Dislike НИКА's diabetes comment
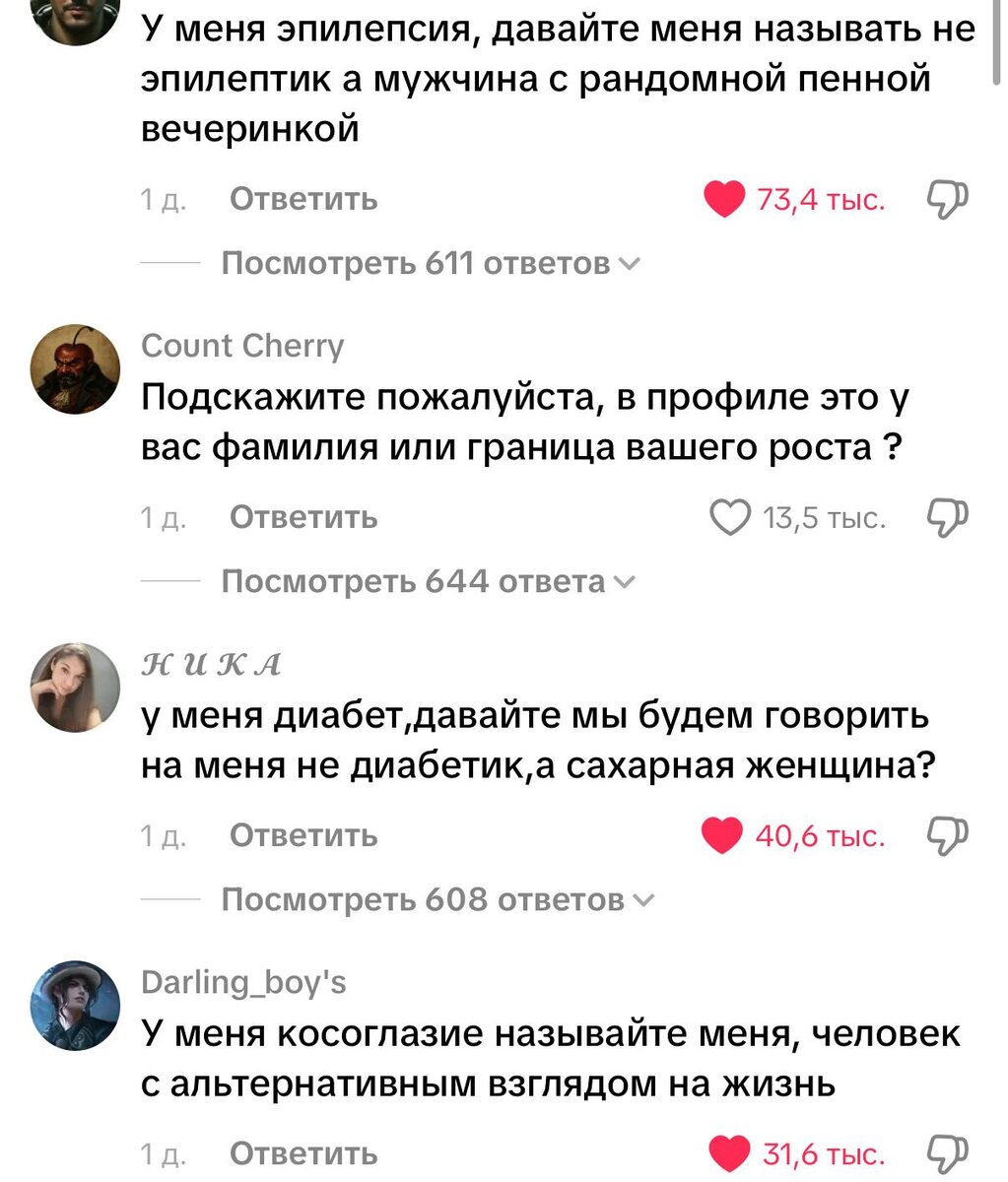The height and width of the screenshot is (1182, 1008). (947, 835)
